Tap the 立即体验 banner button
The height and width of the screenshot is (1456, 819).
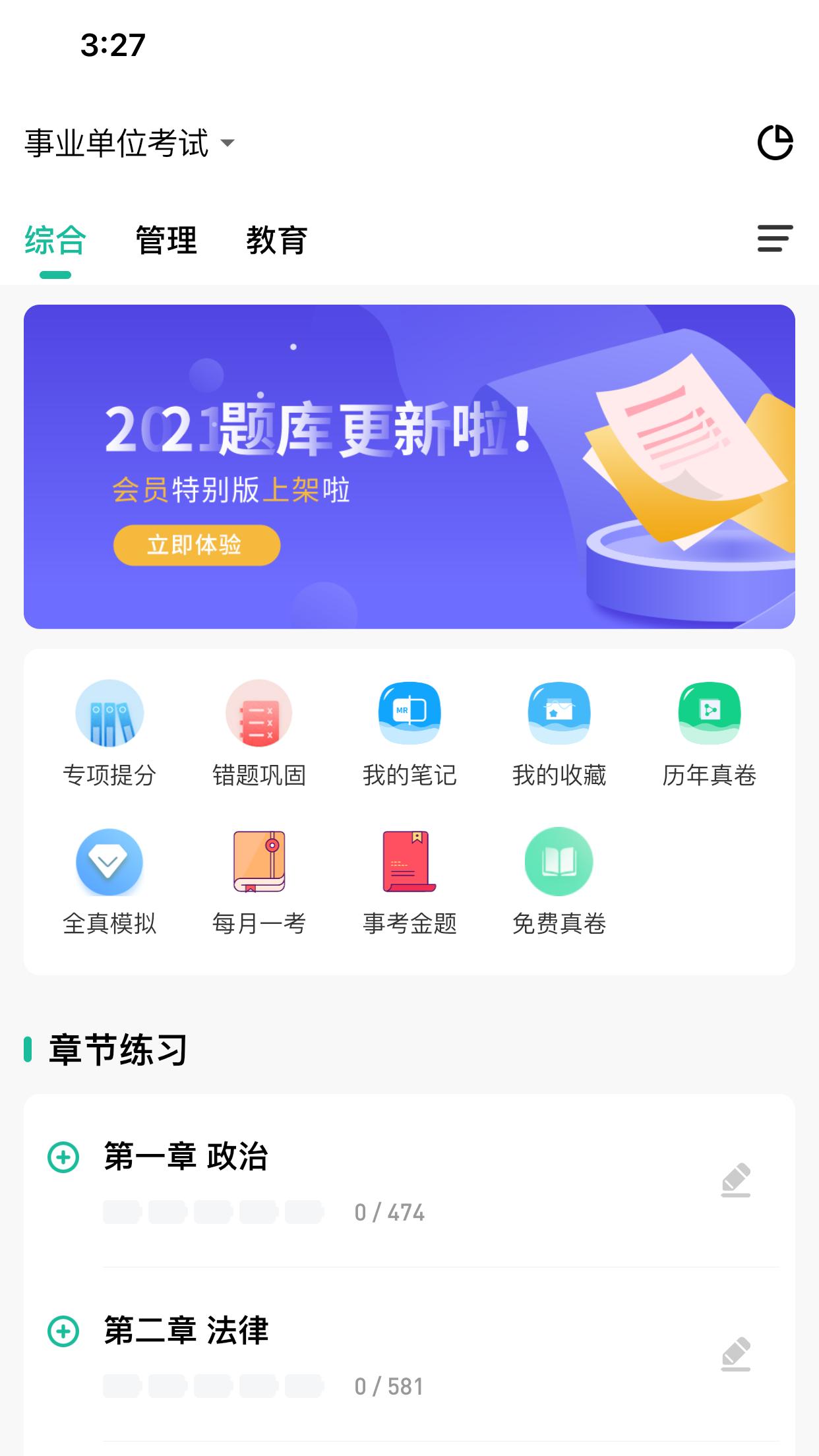197,545
